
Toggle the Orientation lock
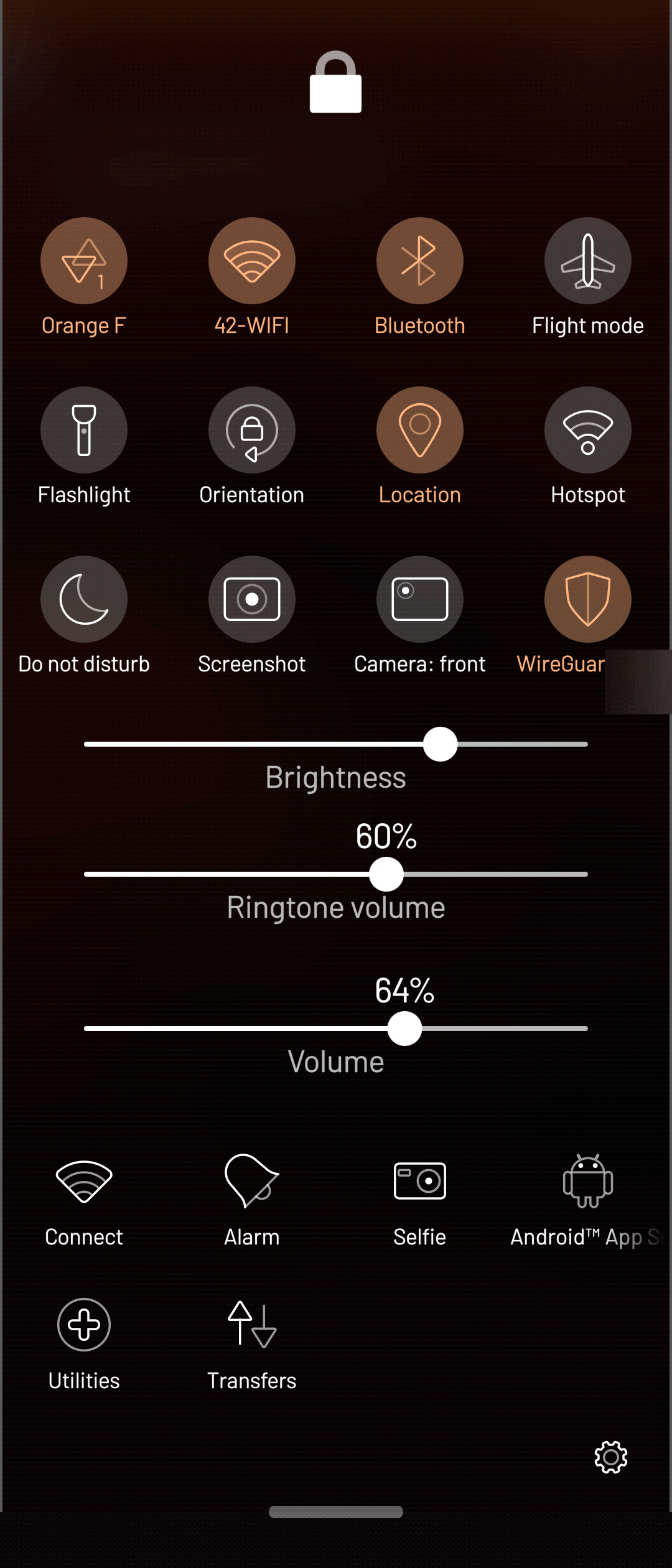click(252, 431)
